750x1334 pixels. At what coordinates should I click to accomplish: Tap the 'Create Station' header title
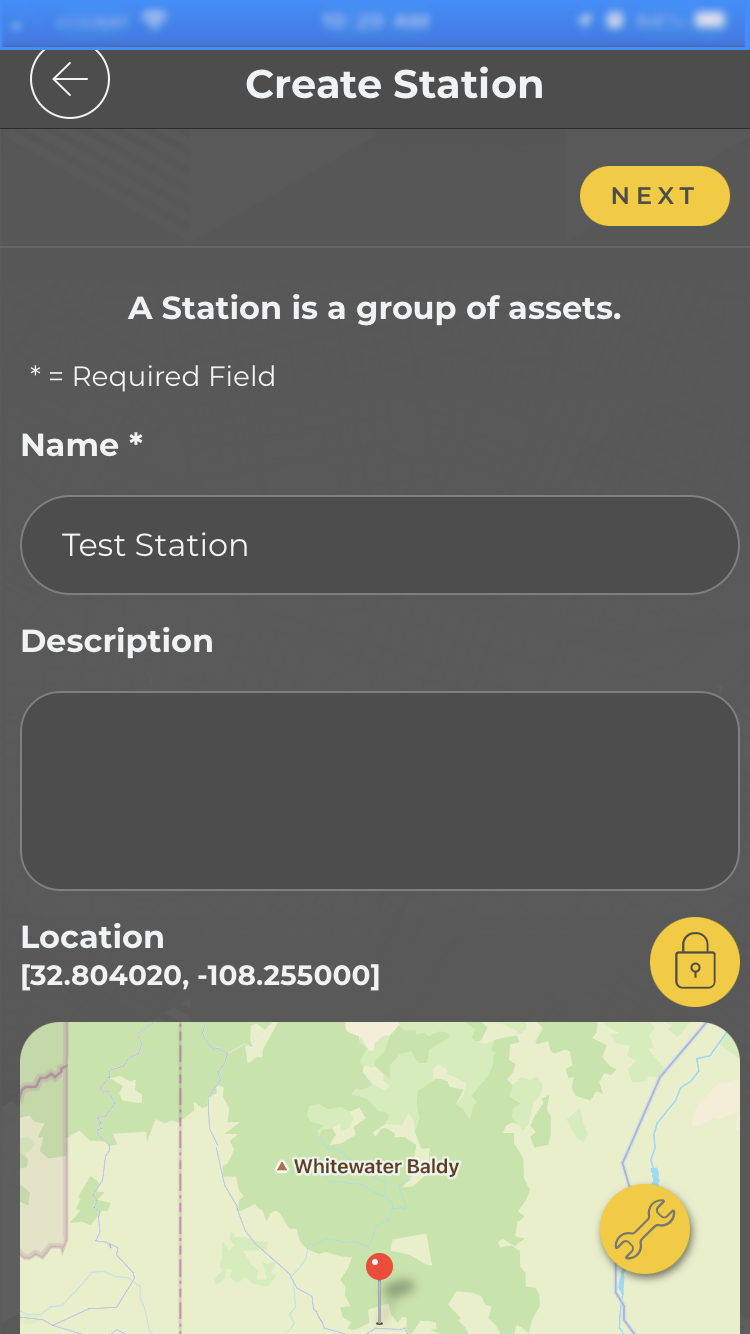pyautogui.click(x=394, y=84)
